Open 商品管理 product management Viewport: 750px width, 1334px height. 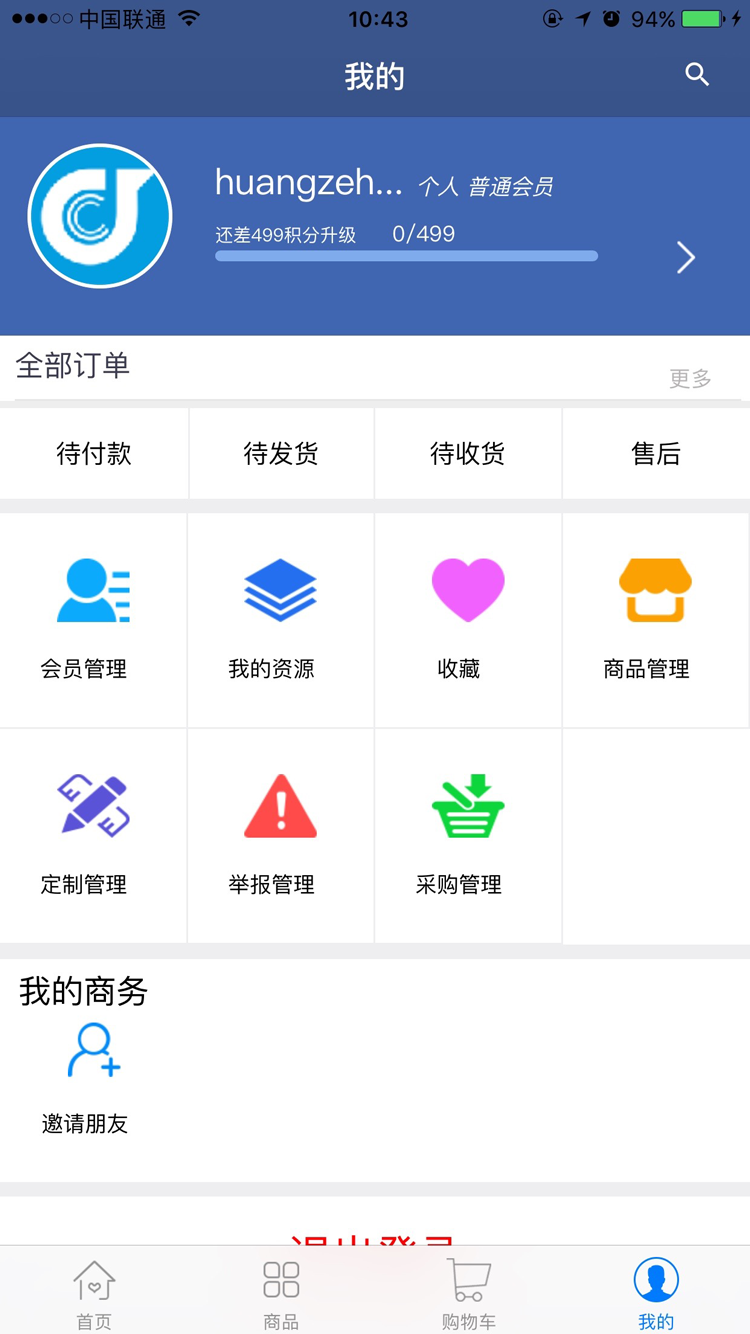click(x=655, y=620)
